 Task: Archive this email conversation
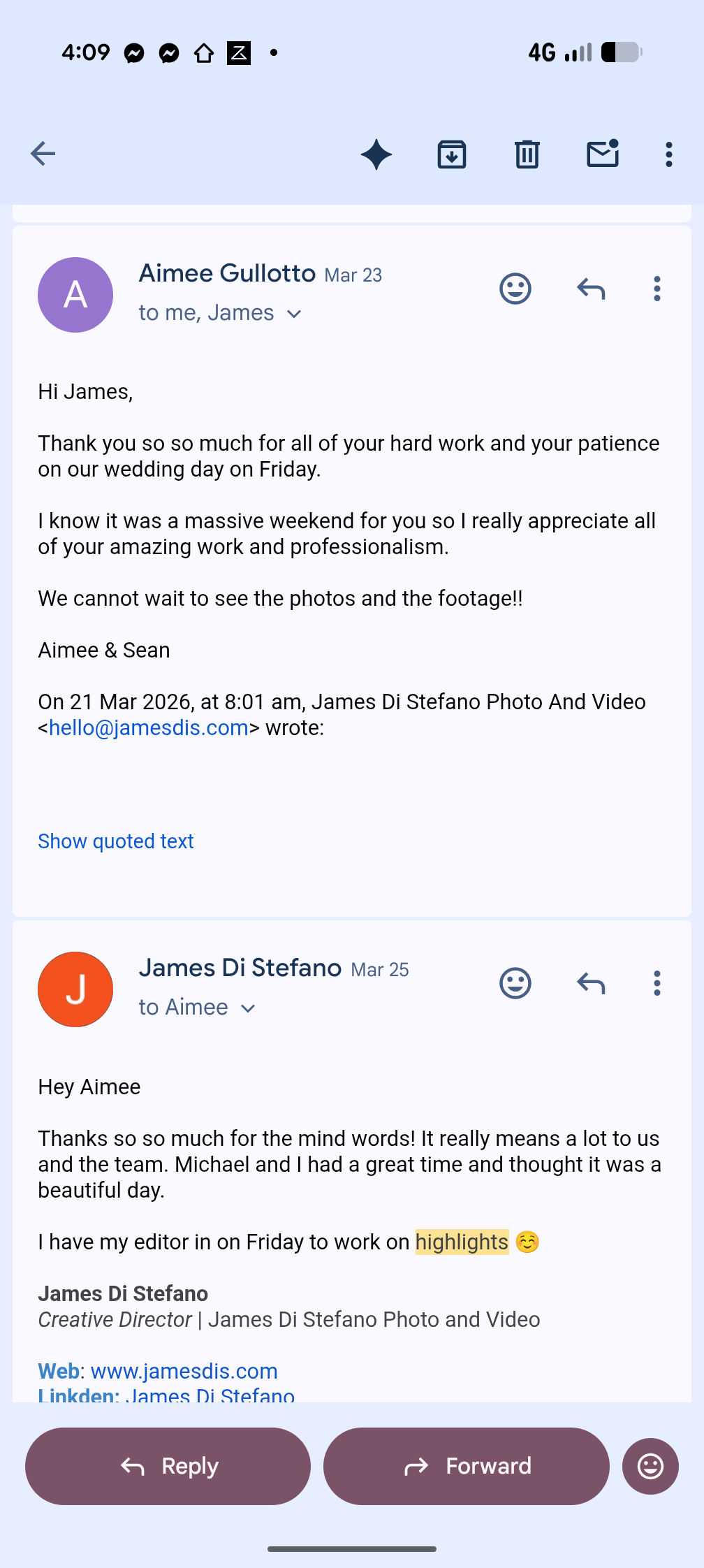[x=452, y=154]
